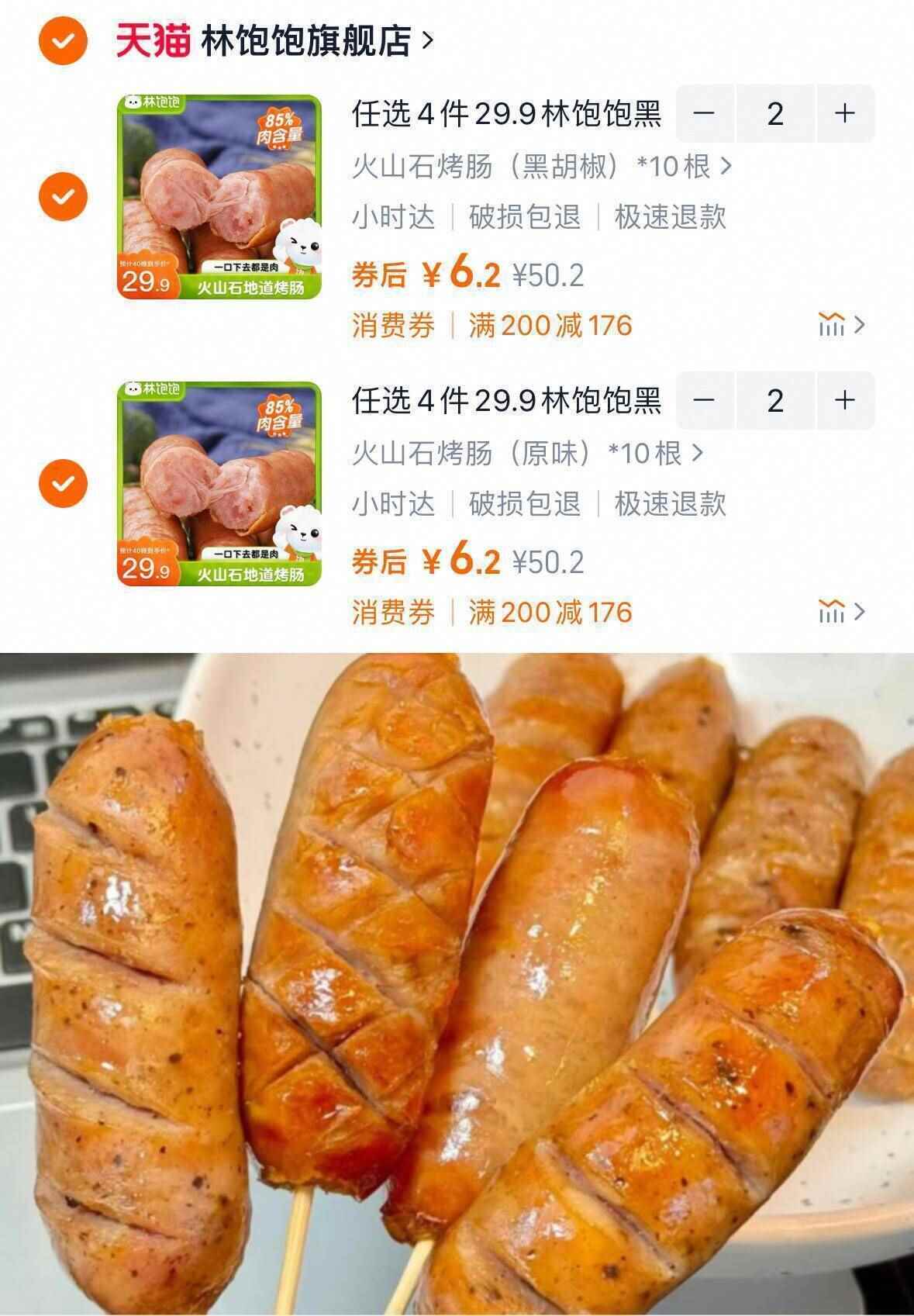Increase quantity of black pepper sausage with plus
This screenshot has width=914, height=1316.
(845, 114)
